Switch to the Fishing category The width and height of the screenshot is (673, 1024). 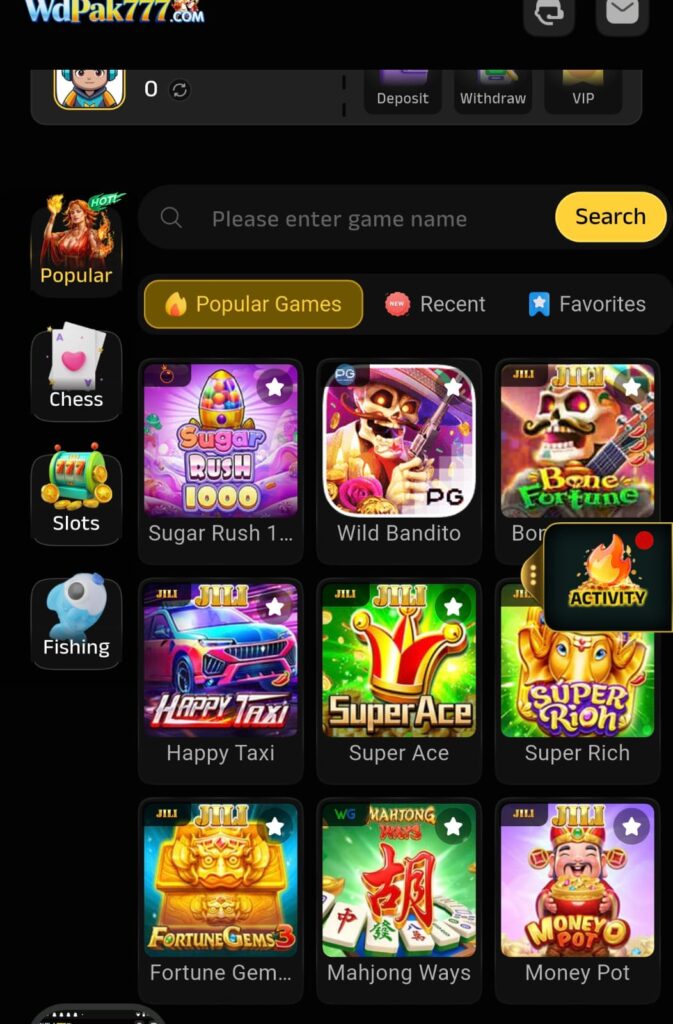pyautogui.click(x=76, y=622)
